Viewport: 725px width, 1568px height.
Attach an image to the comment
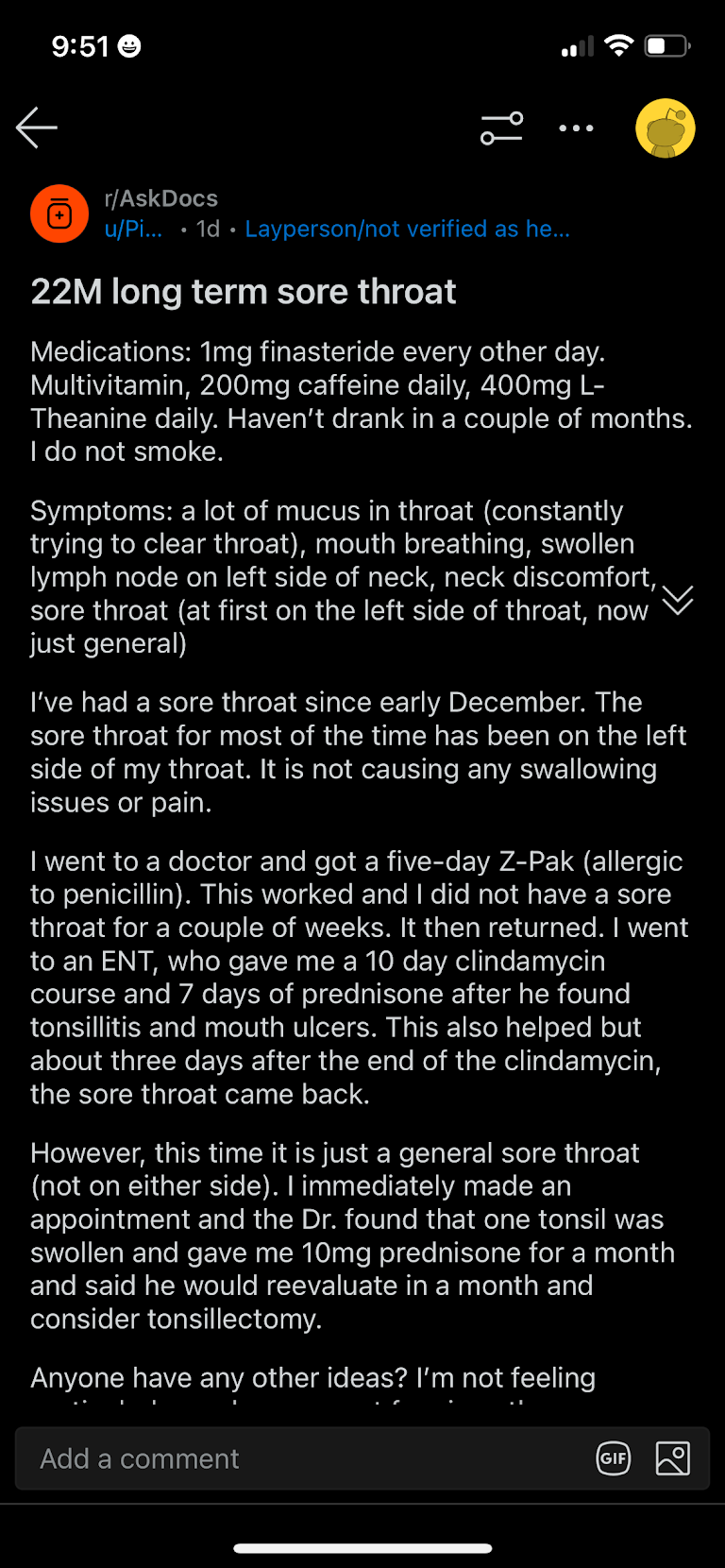click(673, 1458)
